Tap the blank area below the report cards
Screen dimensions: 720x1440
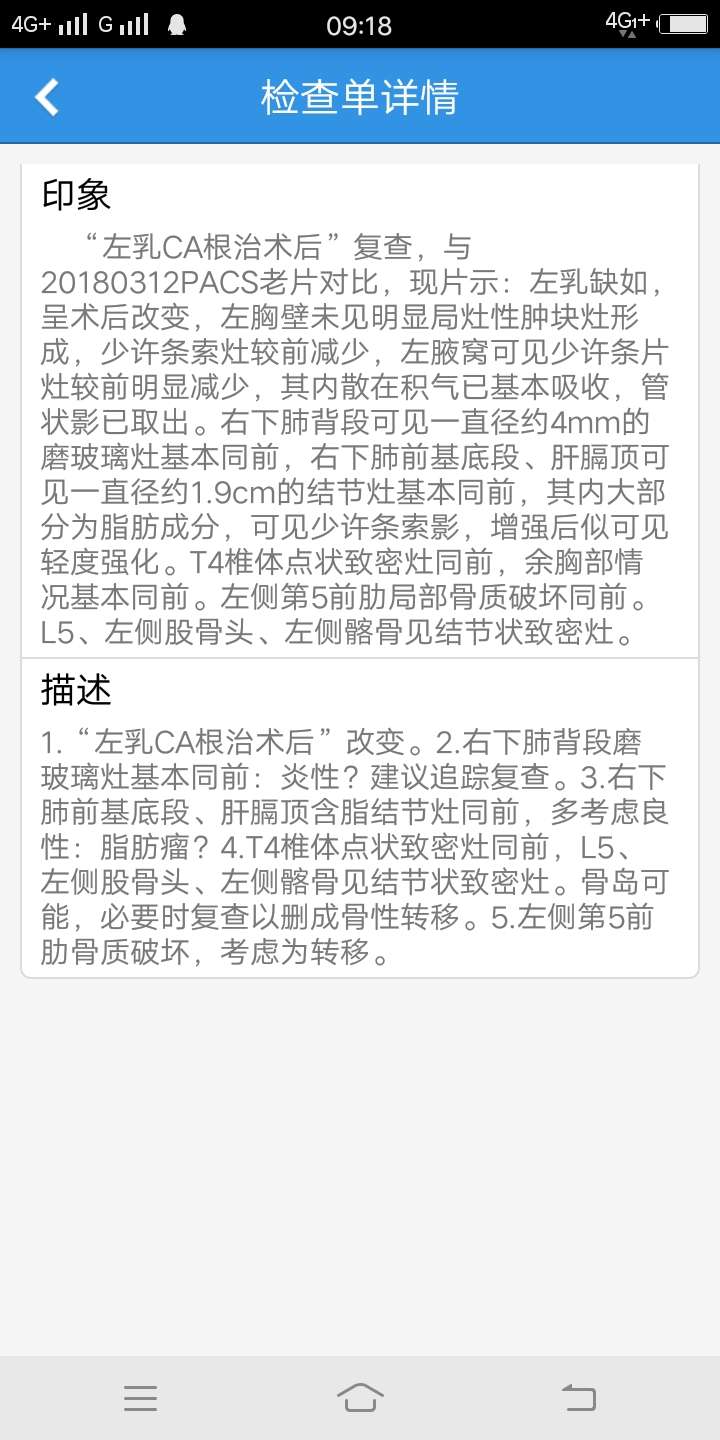[360, 1150]
